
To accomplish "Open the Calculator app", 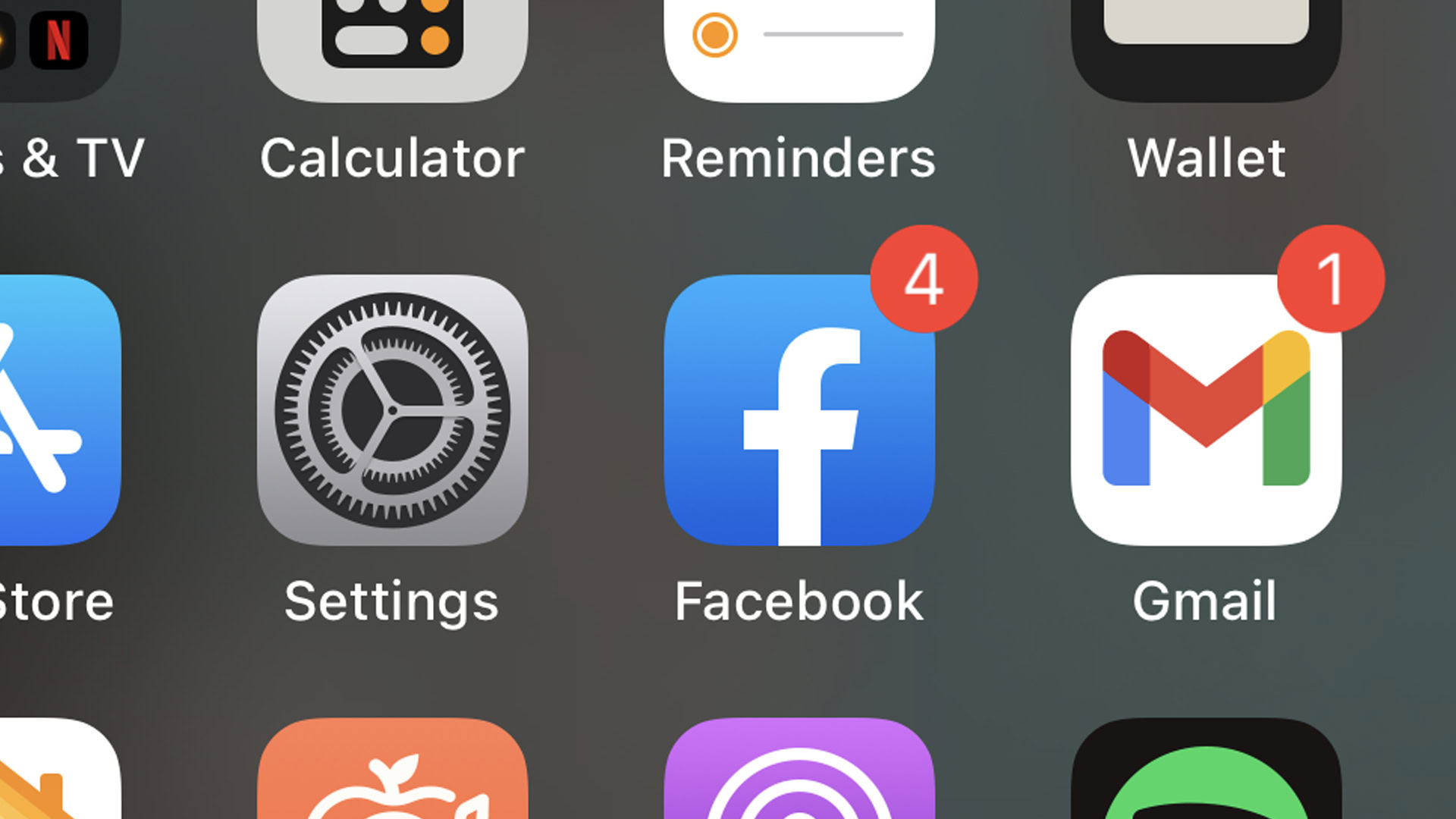I will point(392,45).
